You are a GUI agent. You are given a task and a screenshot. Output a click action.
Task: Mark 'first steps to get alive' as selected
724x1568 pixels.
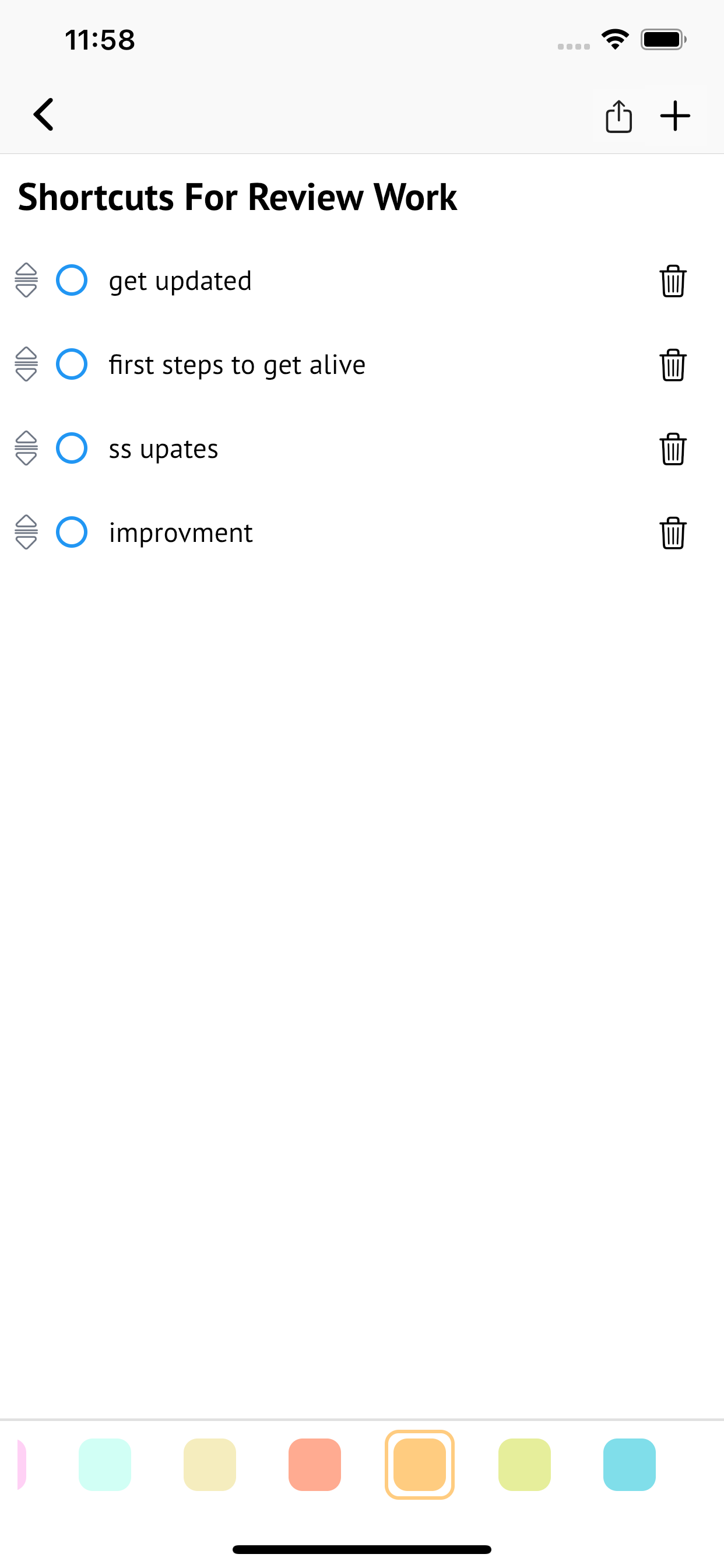pyautogui.click(x=71, y=365)
